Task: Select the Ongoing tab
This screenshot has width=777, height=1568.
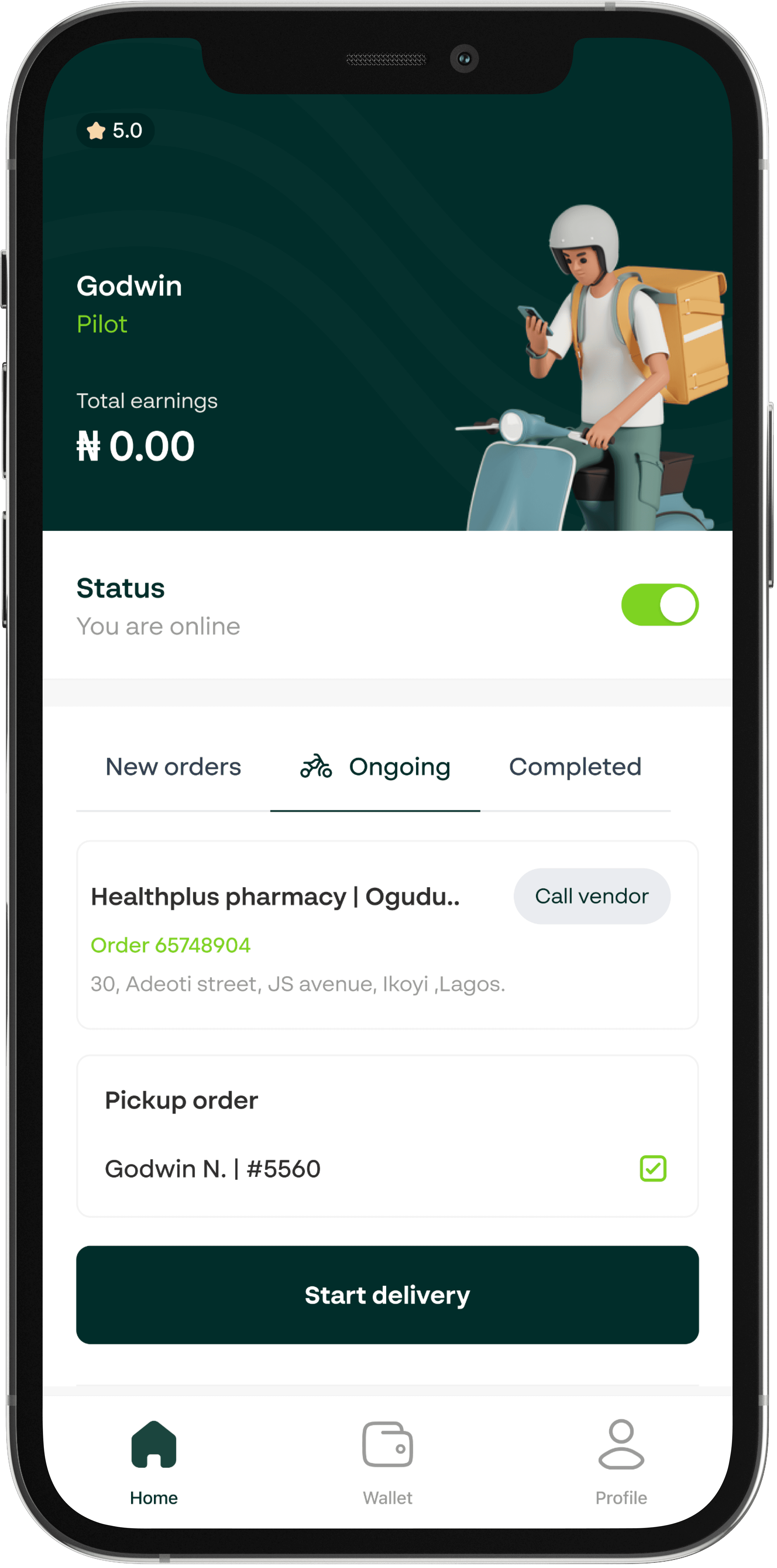Action: 376,767
